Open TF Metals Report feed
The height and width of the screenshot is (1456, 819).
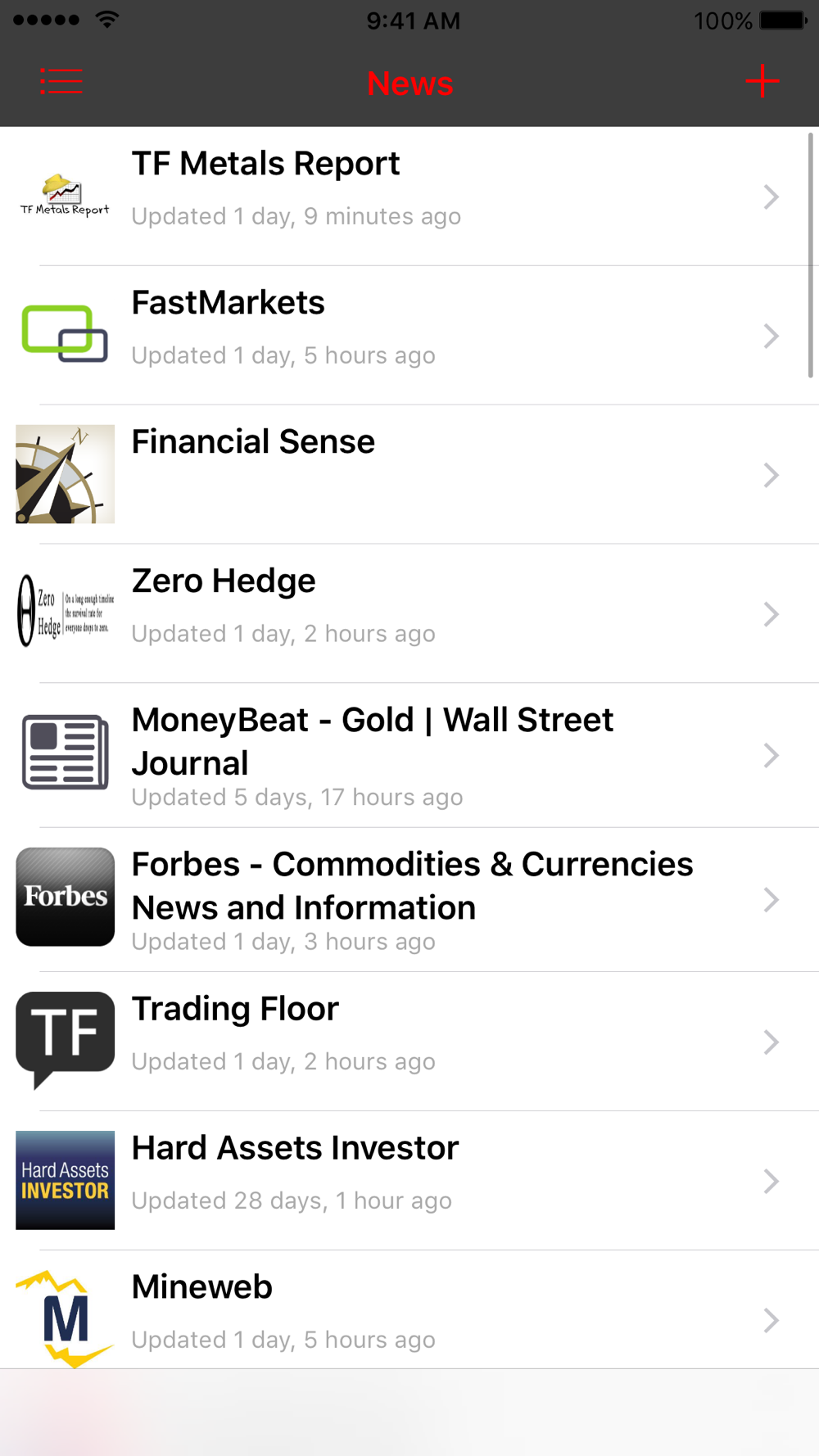coord(409,197)
